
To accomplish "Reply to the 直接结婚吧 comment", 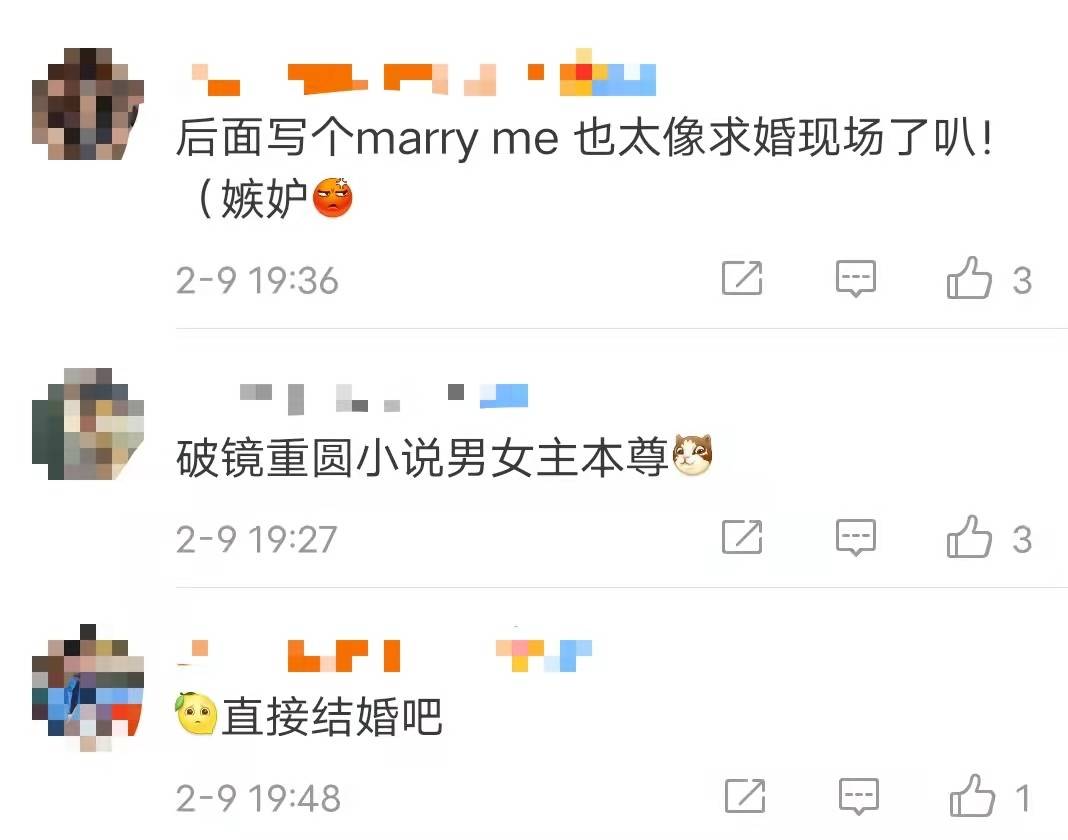I will pos(857,797).
